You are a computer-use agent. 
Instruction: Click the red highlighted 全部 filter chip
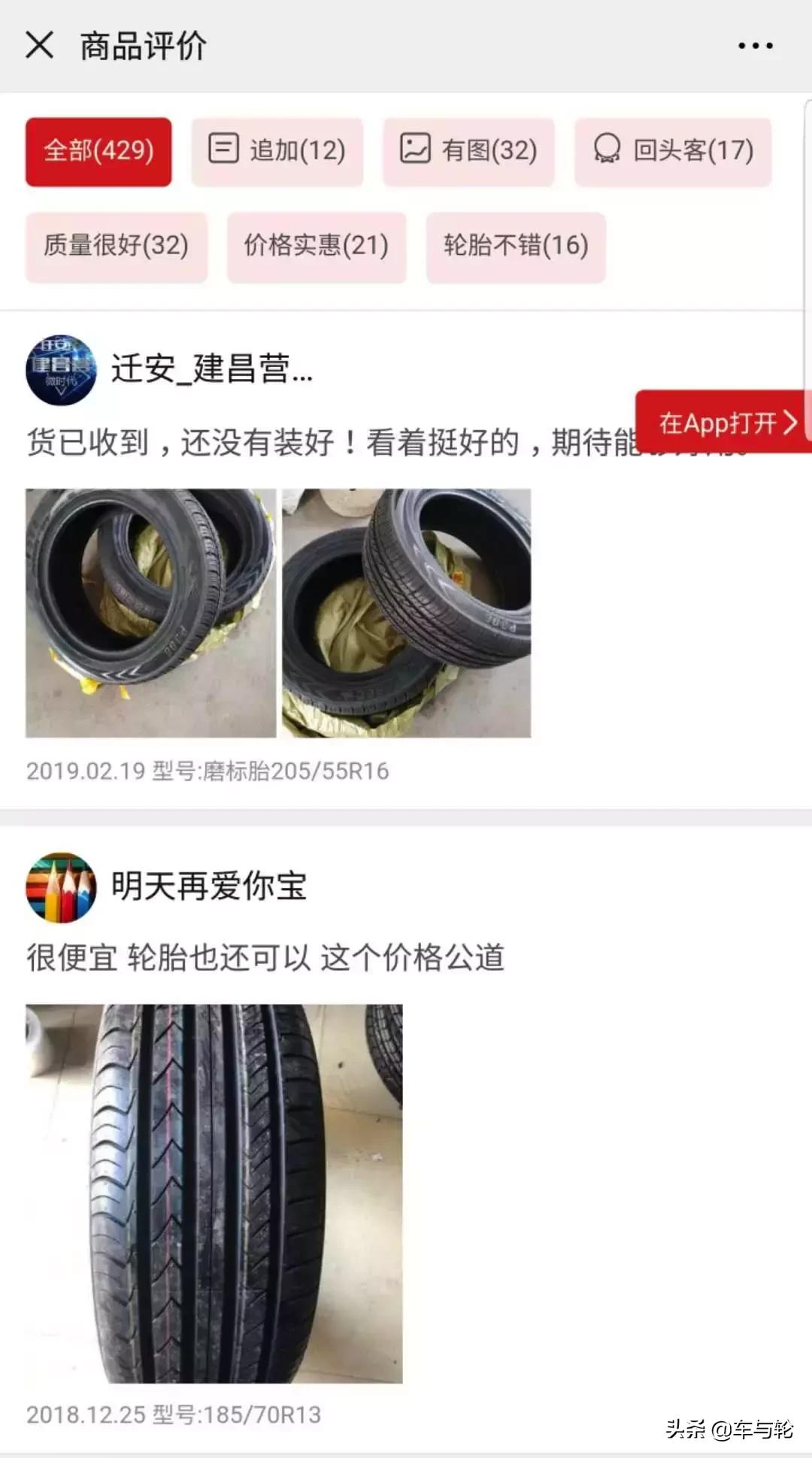tap(98, 150)
